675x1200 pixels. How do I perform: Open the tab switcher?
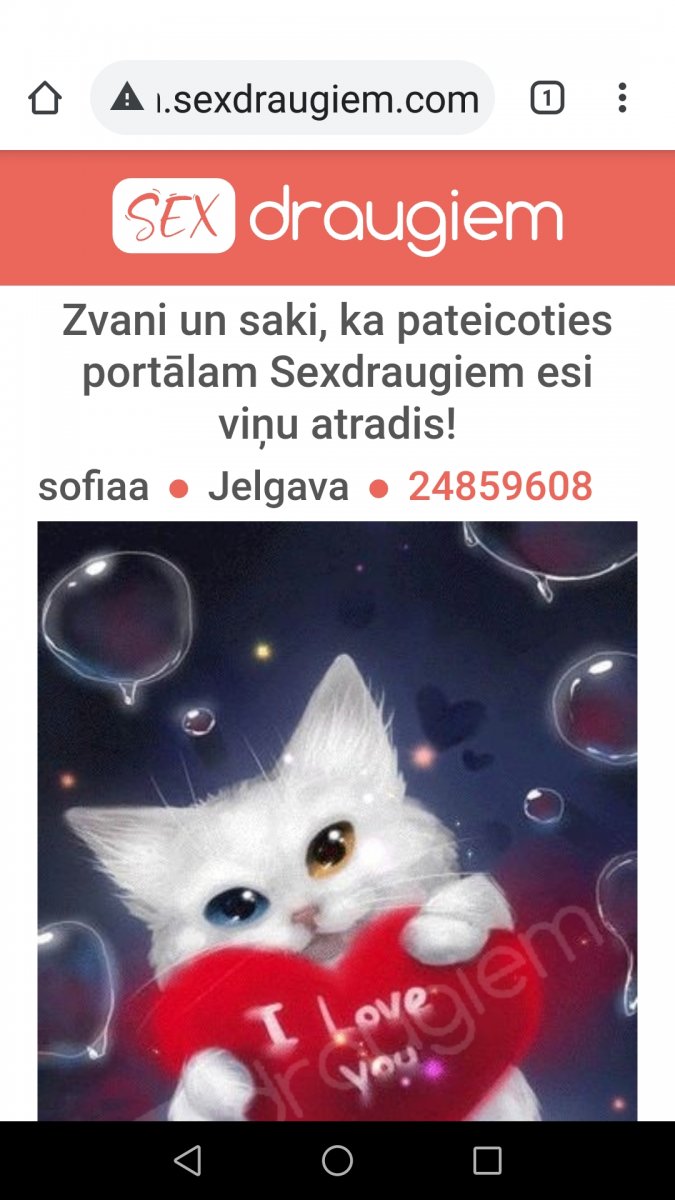click(547, 98)
